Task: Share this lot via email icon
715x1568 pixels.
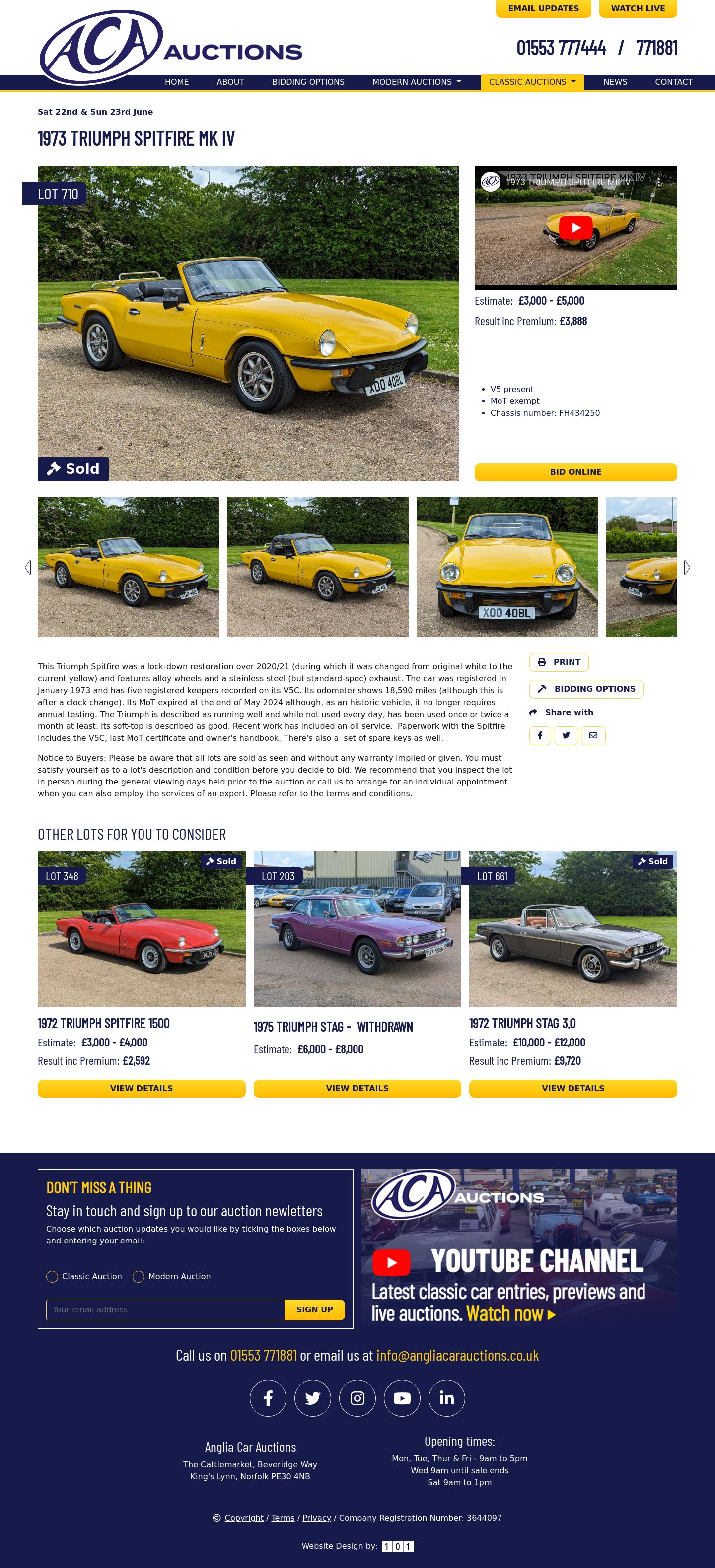Action: click(x=593, y=736)
